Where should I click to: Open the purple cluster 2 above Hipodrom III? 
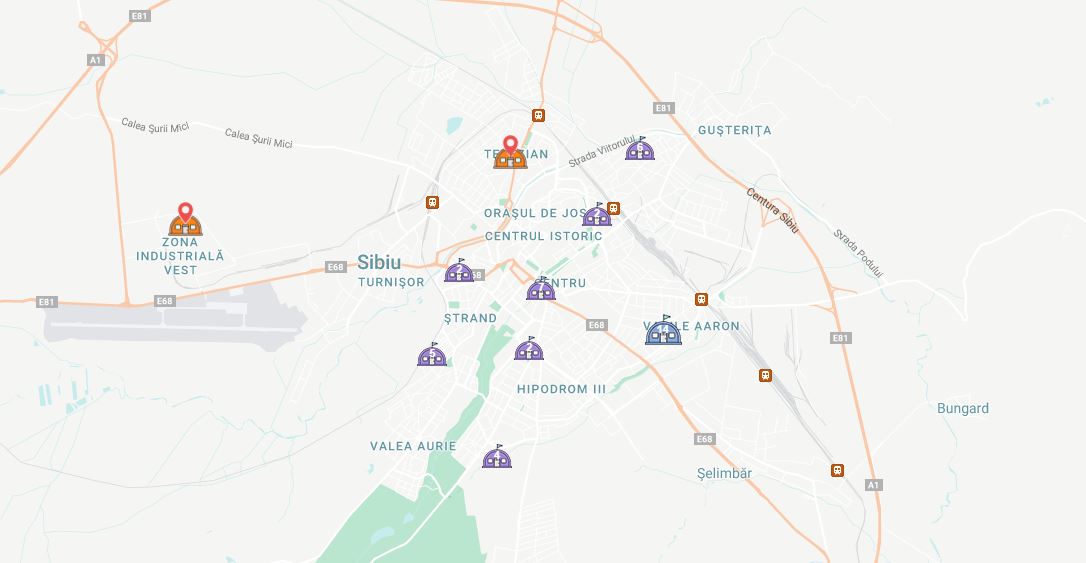pyautogui.click(x=529, y=348)
